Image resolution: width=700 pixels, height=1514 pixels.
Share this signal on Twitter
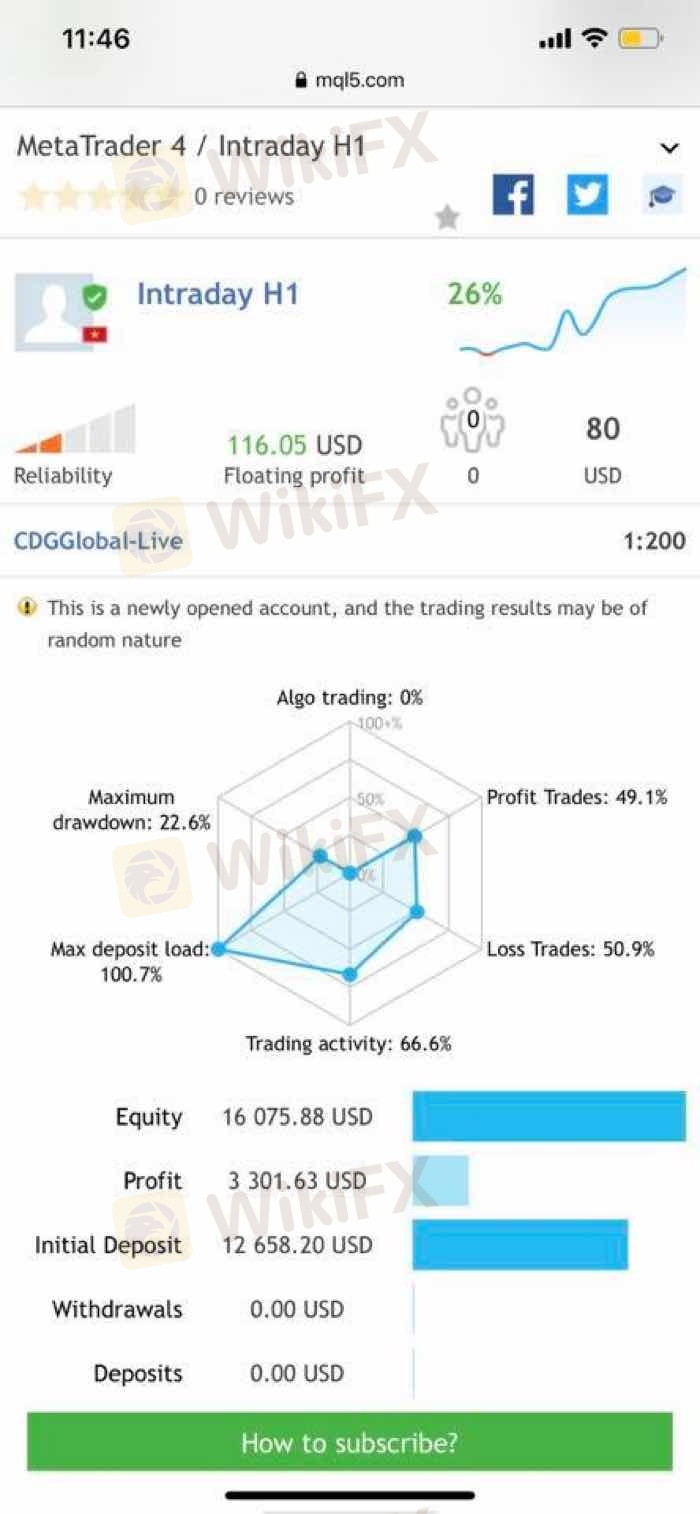(x=587, y=194)
